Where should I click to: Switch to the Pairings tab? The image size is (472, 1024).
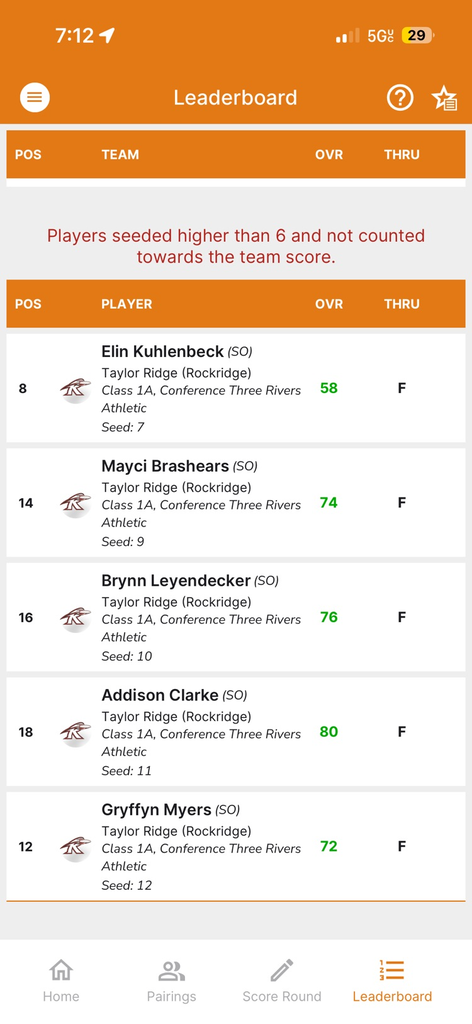[x=171, y=980]
